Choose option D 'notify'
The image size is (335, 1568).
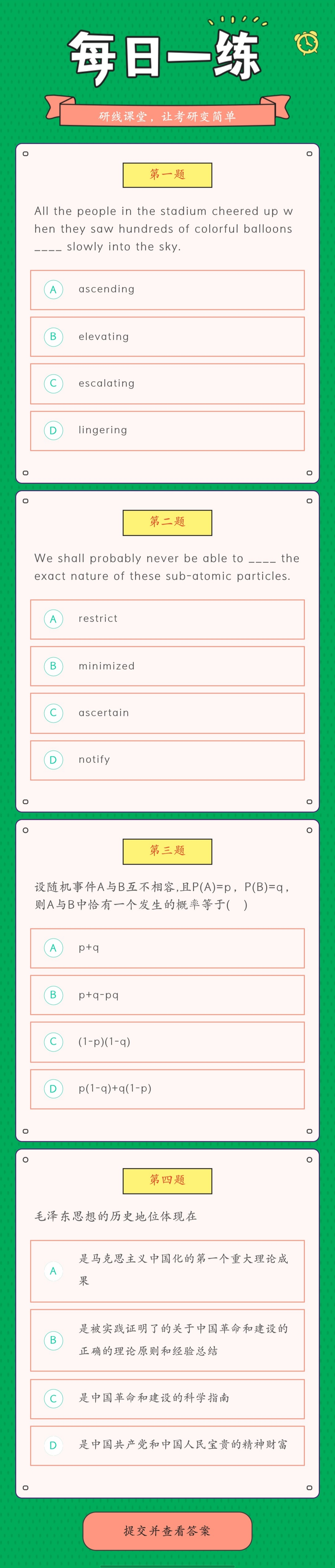pos(167,760)
